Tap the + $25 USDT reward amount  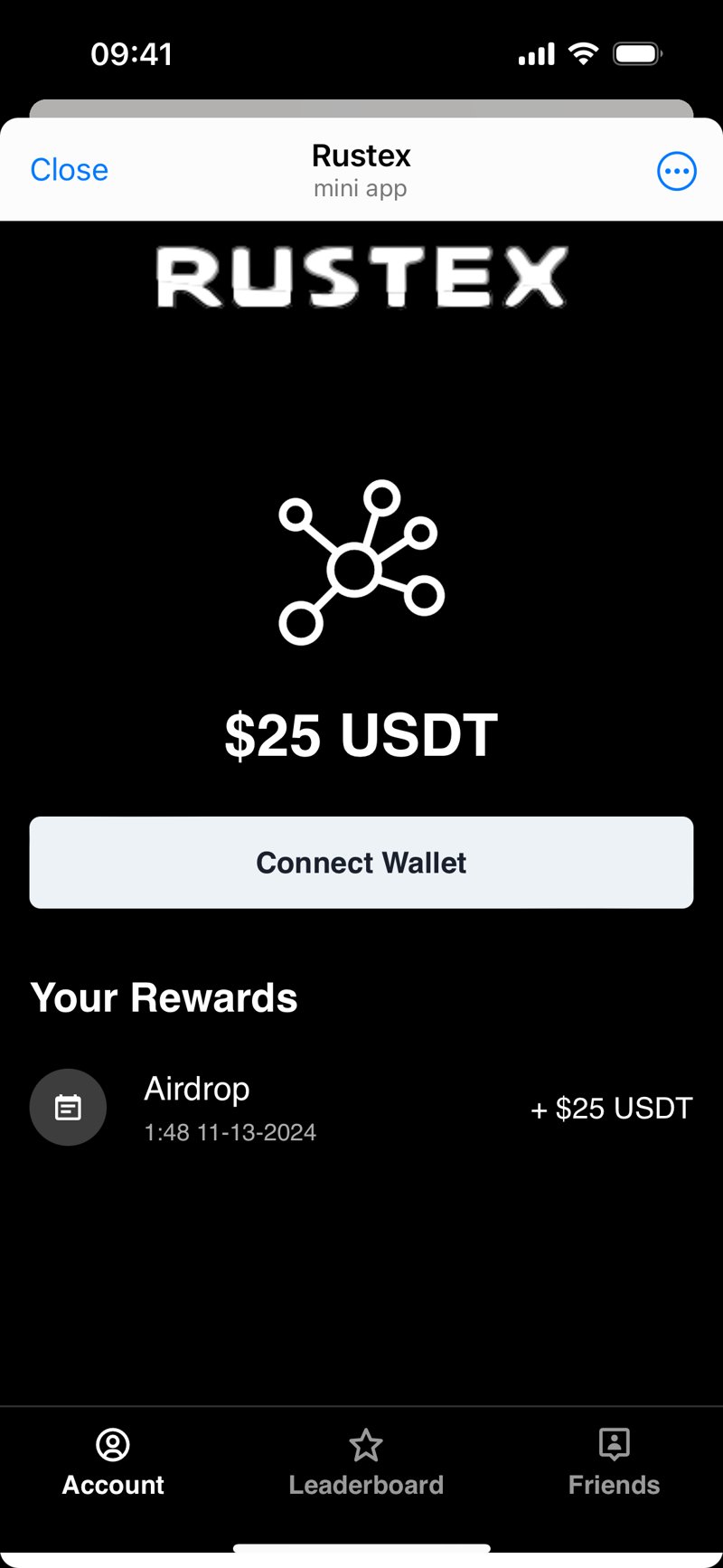611,1107
